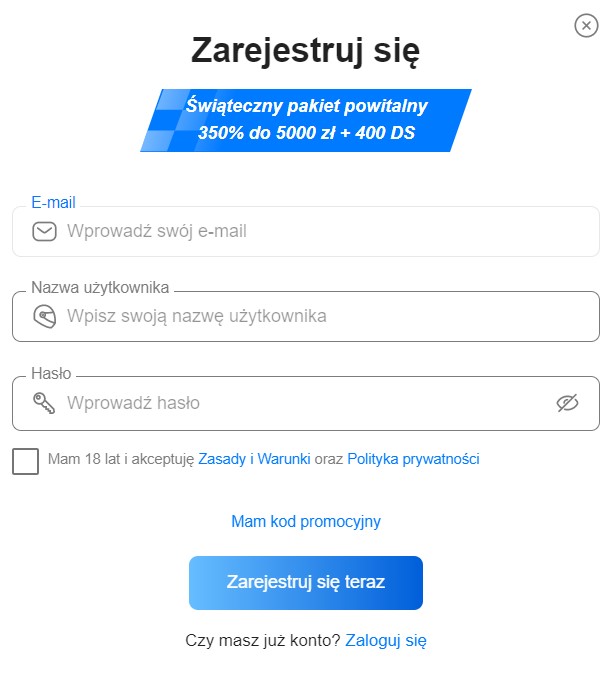This screenshot has width=611, height=690.
Task: Open Polityka prywatności link
Action: click(413, 460)
